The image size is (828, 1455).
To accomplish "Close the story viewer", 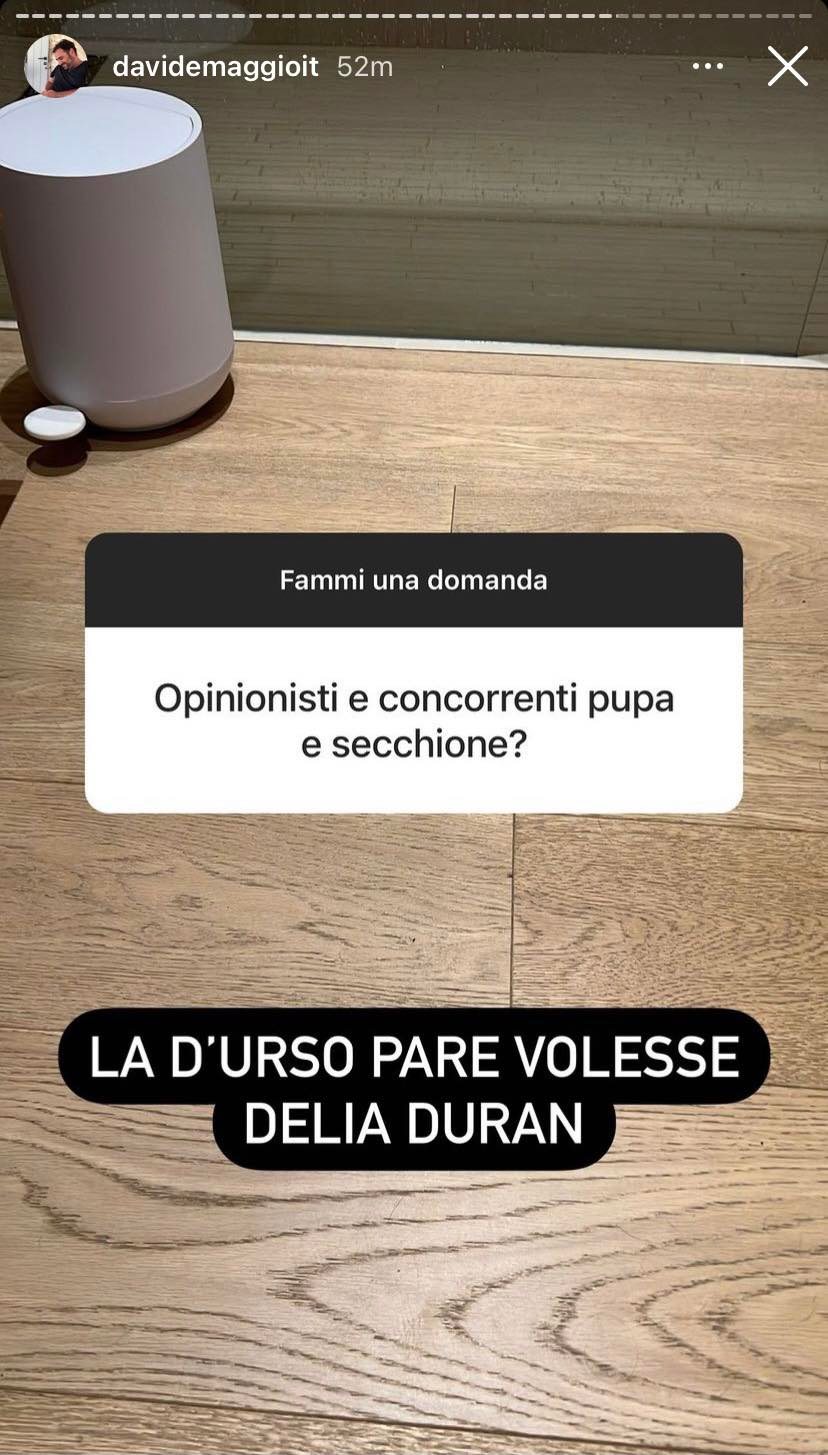I will click(x=787, y=67).
